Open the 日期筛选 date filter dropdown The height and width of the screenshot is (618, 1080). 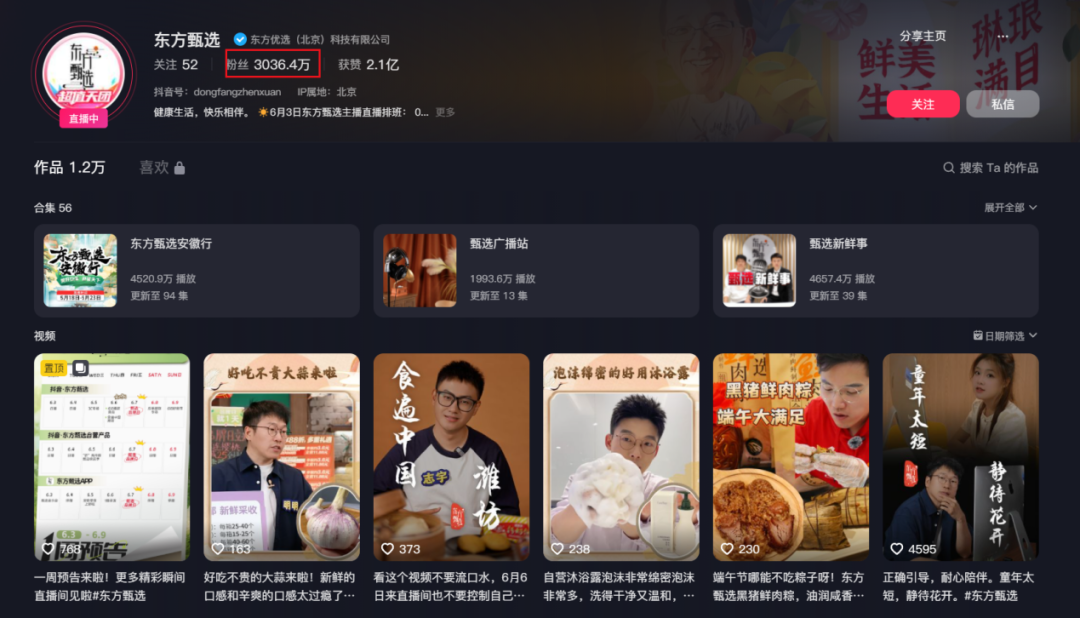point(1005,336)
